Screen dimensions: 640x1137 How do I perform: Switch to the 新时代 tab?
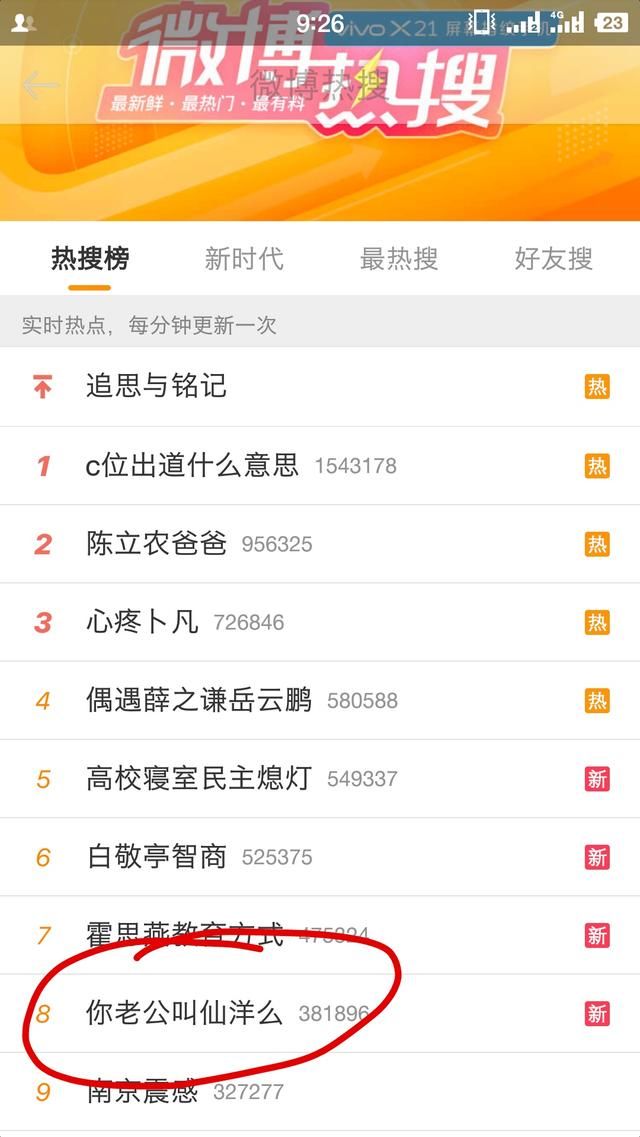tap(244, 259)
